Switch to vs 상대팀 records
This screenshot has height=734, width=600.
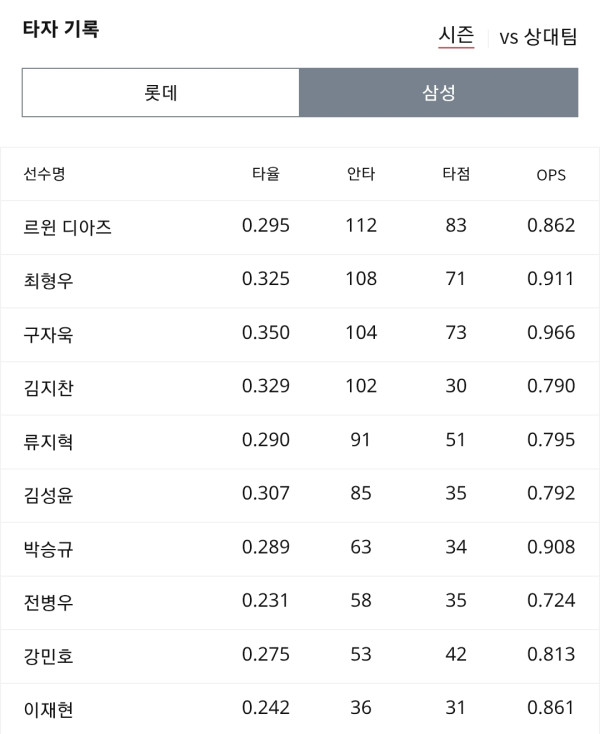[x=538, y=37]
